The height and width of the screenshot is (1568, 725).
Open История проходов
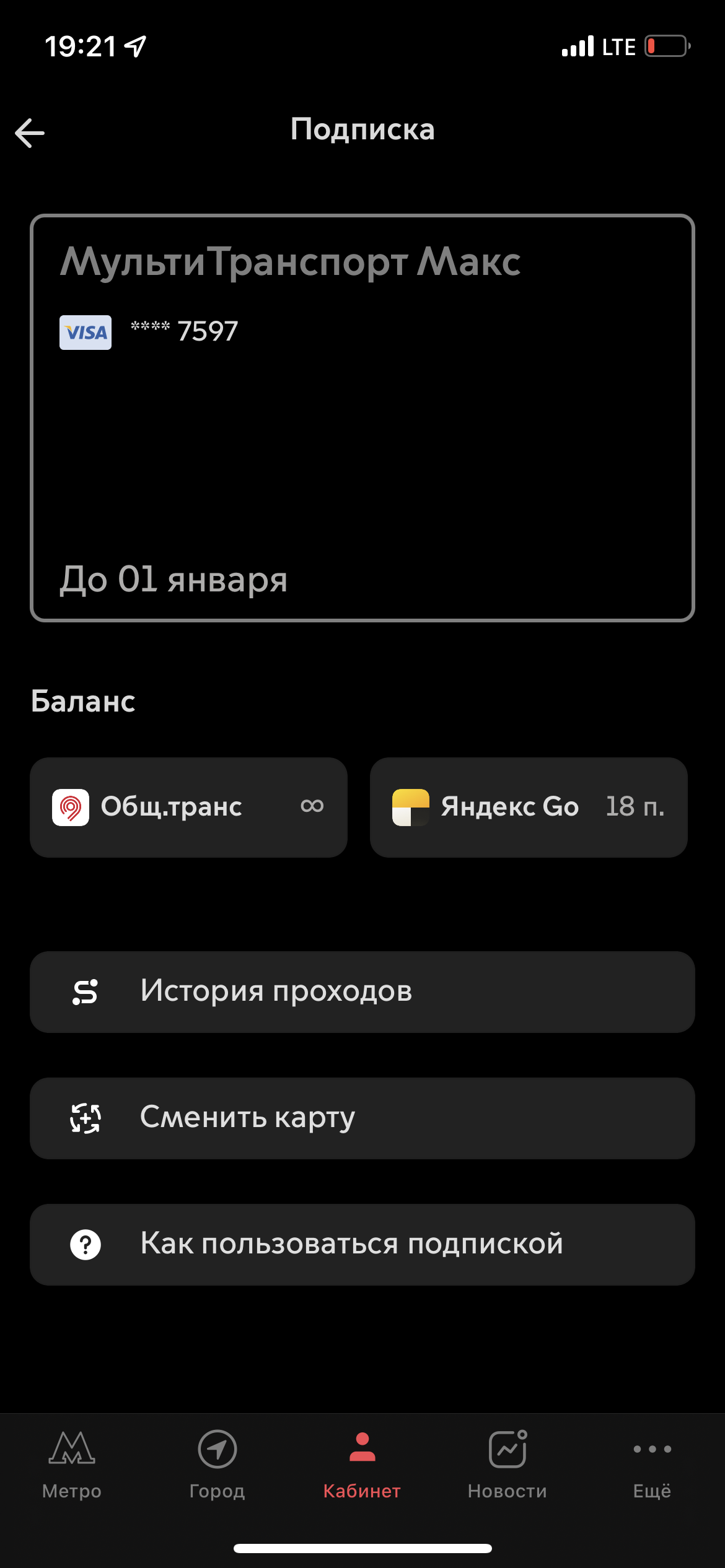click(362, 991)
